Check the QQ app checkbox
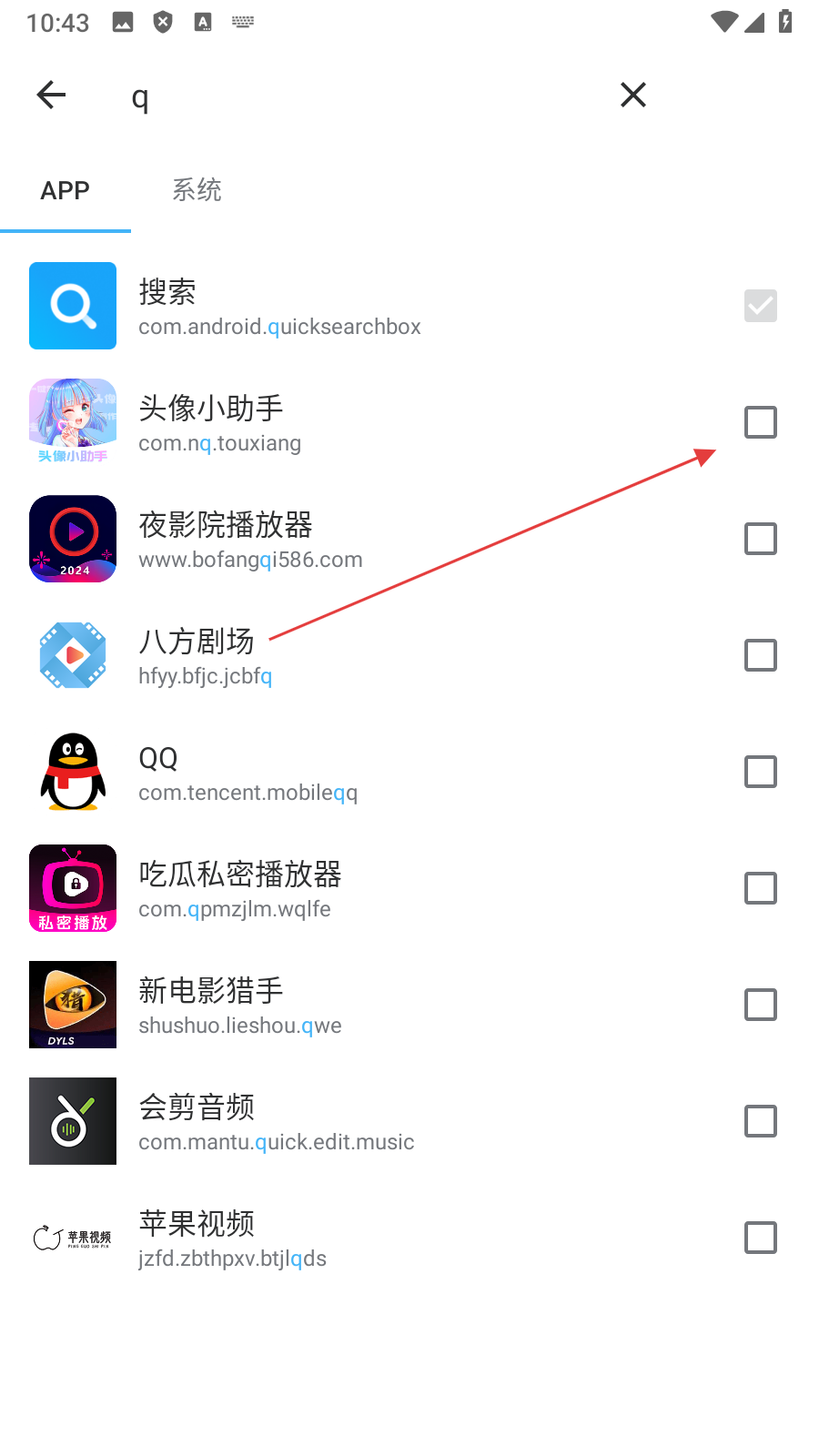Viewport: 819px width, 1456px height. pos(760,772)
